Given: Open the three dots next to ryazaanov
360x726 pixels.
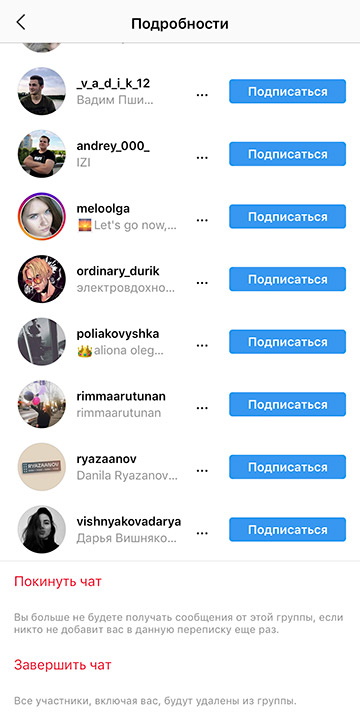Looking at the screenshot, I should coord(202,470).
